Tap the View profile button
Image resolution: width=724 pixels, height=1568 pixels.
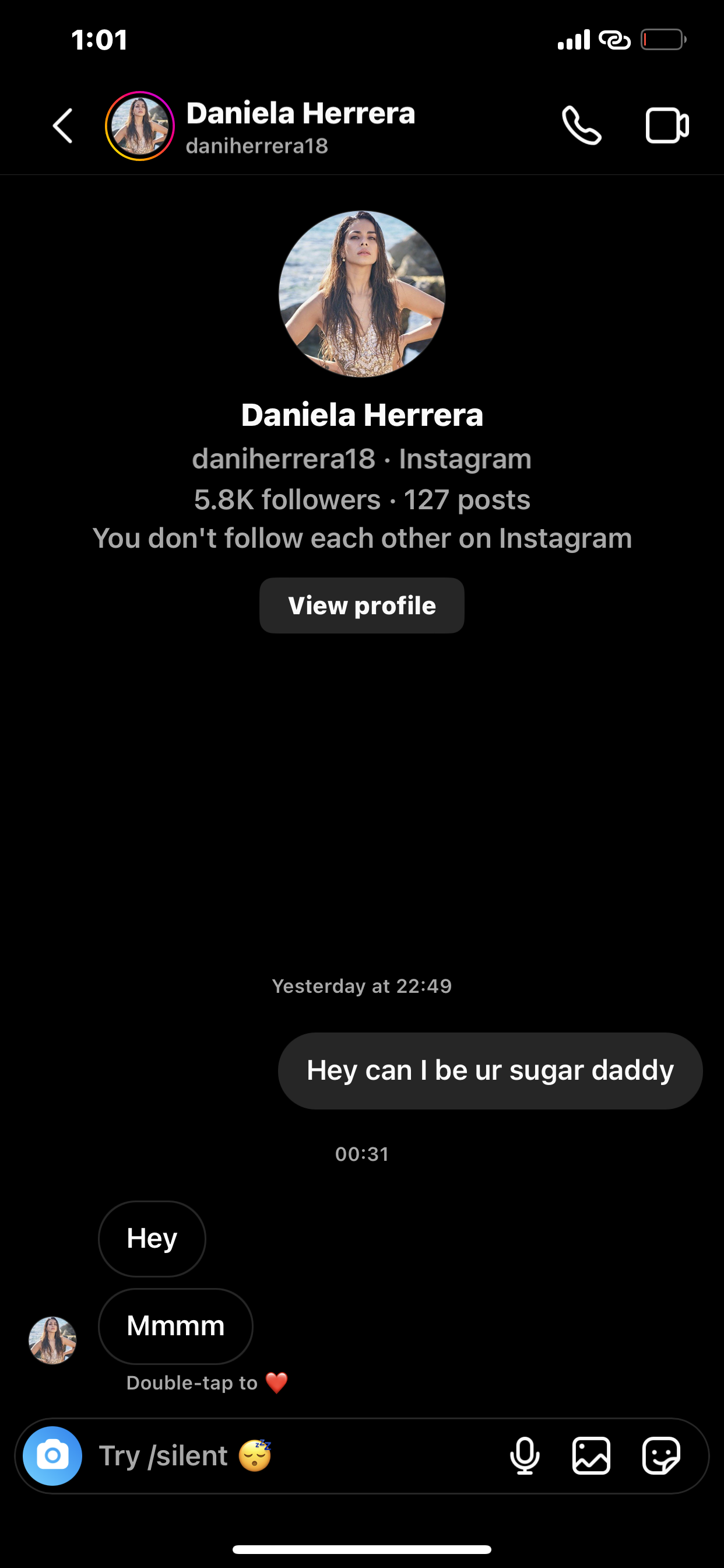(x=361, y=605)
